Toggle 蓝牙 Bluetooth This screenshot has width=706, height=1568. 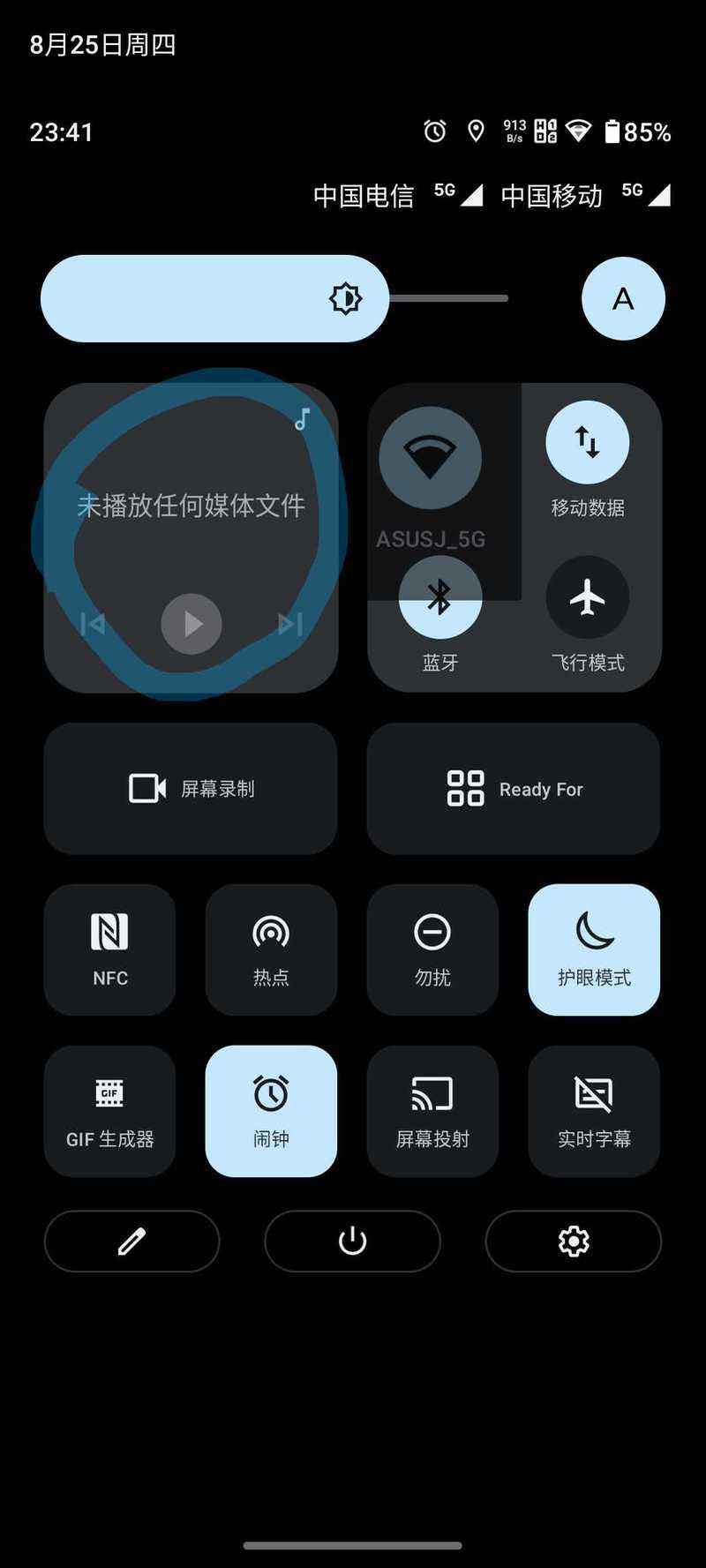(x=439, y=597)
